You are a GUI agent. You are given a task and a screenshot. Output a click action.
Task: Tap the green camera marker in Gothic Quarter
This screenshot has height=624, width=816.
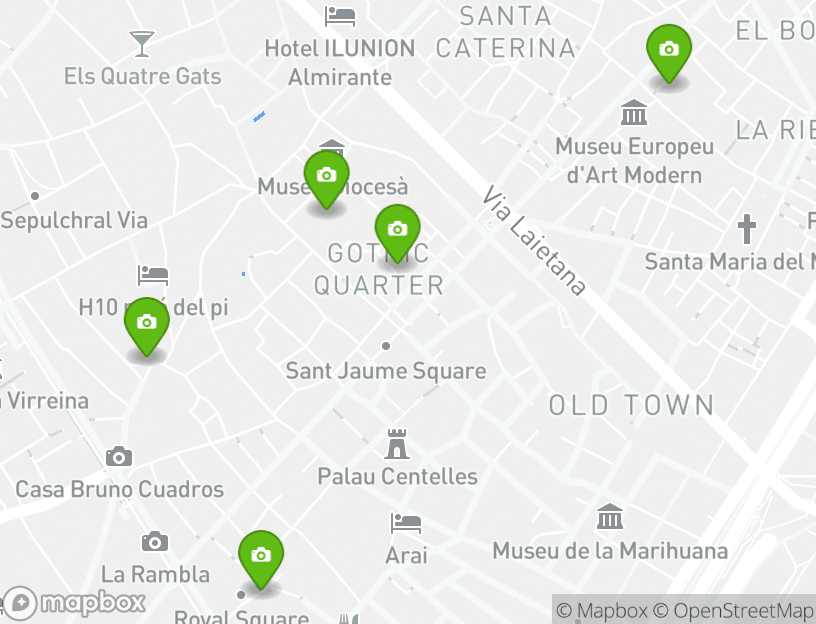[x=397, y=231]
